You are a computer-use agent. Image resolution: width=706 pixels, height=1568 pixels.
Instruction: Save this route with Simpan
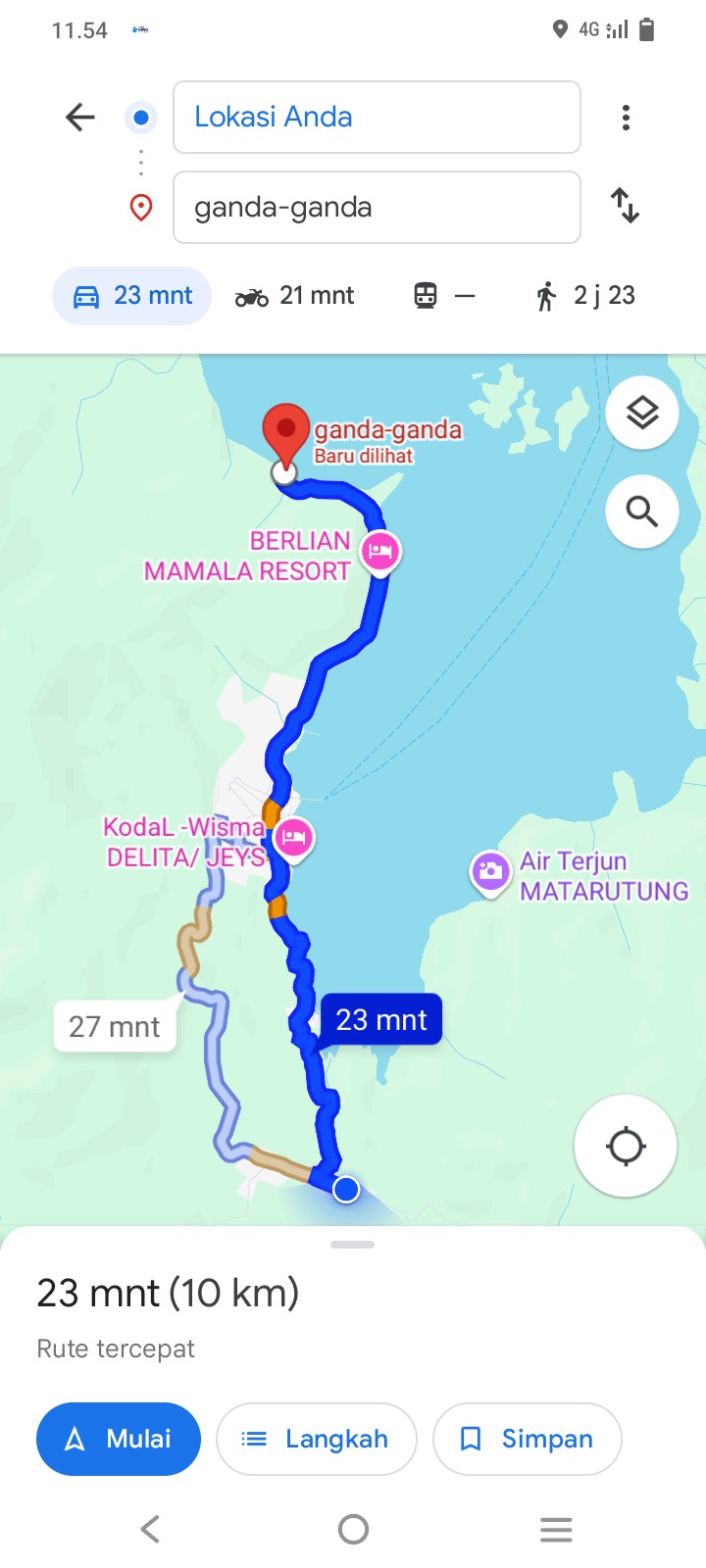528,1439
